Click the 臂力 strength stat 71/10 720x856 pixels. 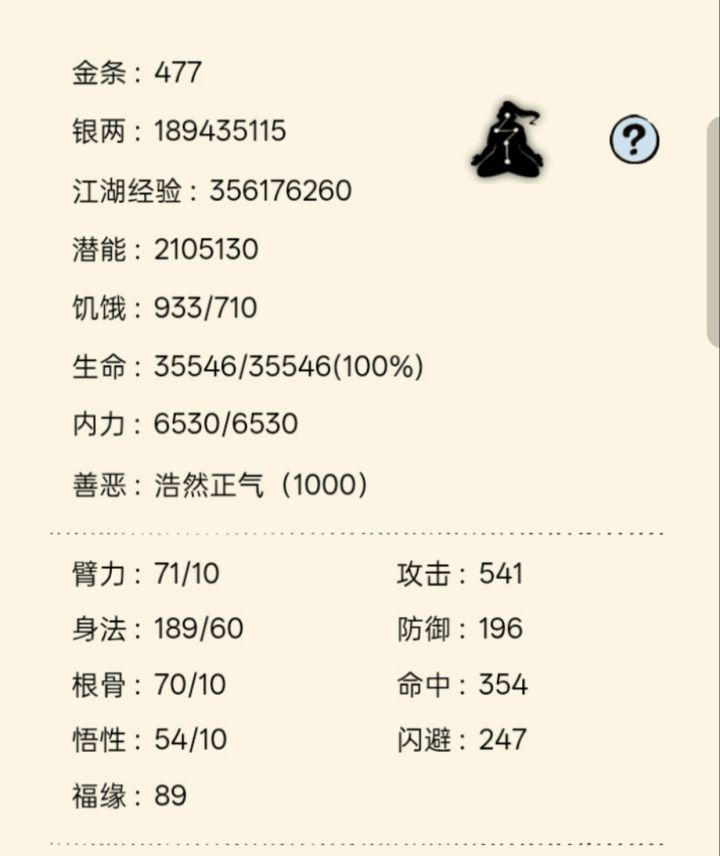(x=145, y=574)
